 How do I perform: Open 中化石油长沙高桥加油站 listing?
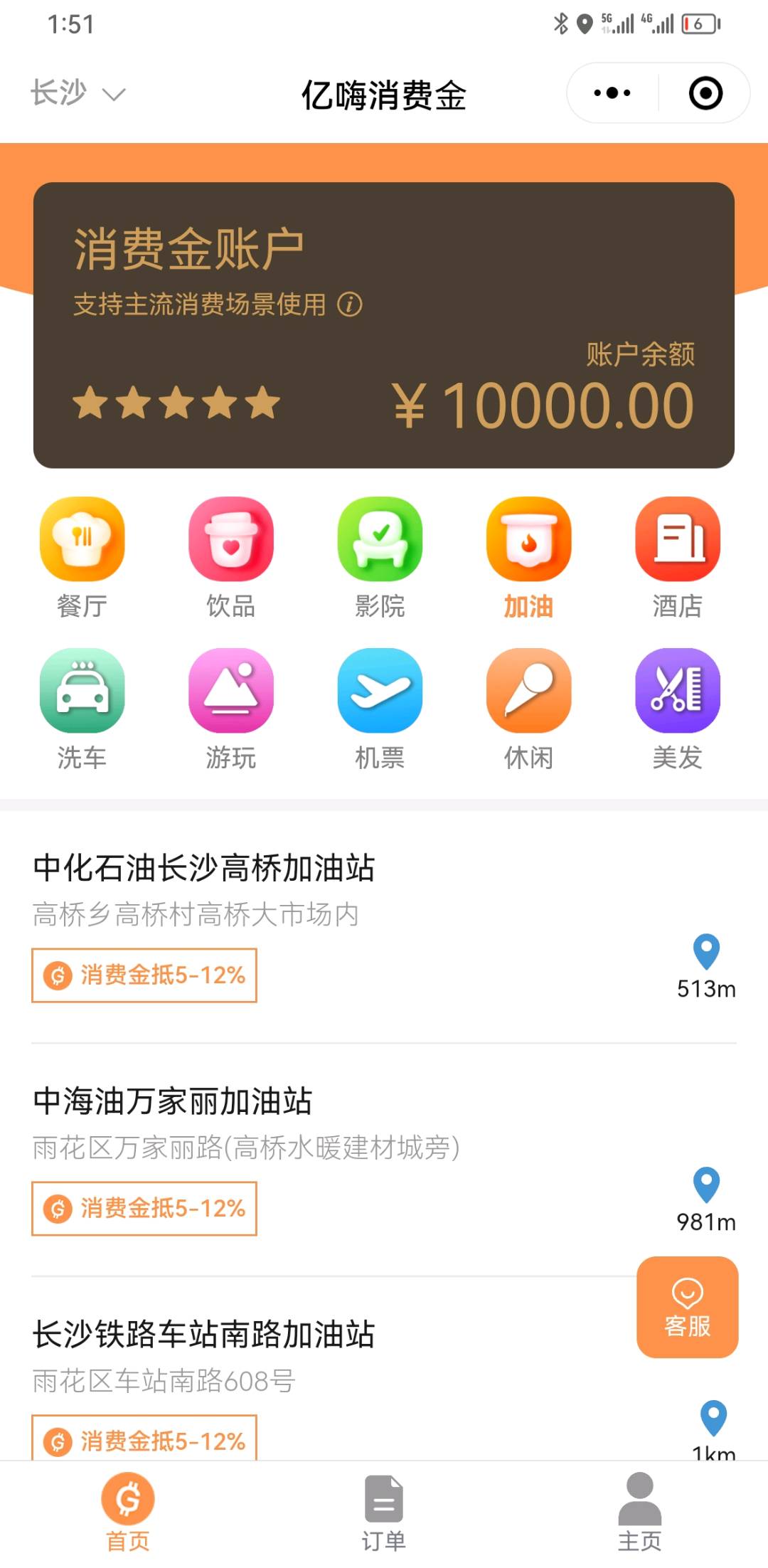coord(384,927)
